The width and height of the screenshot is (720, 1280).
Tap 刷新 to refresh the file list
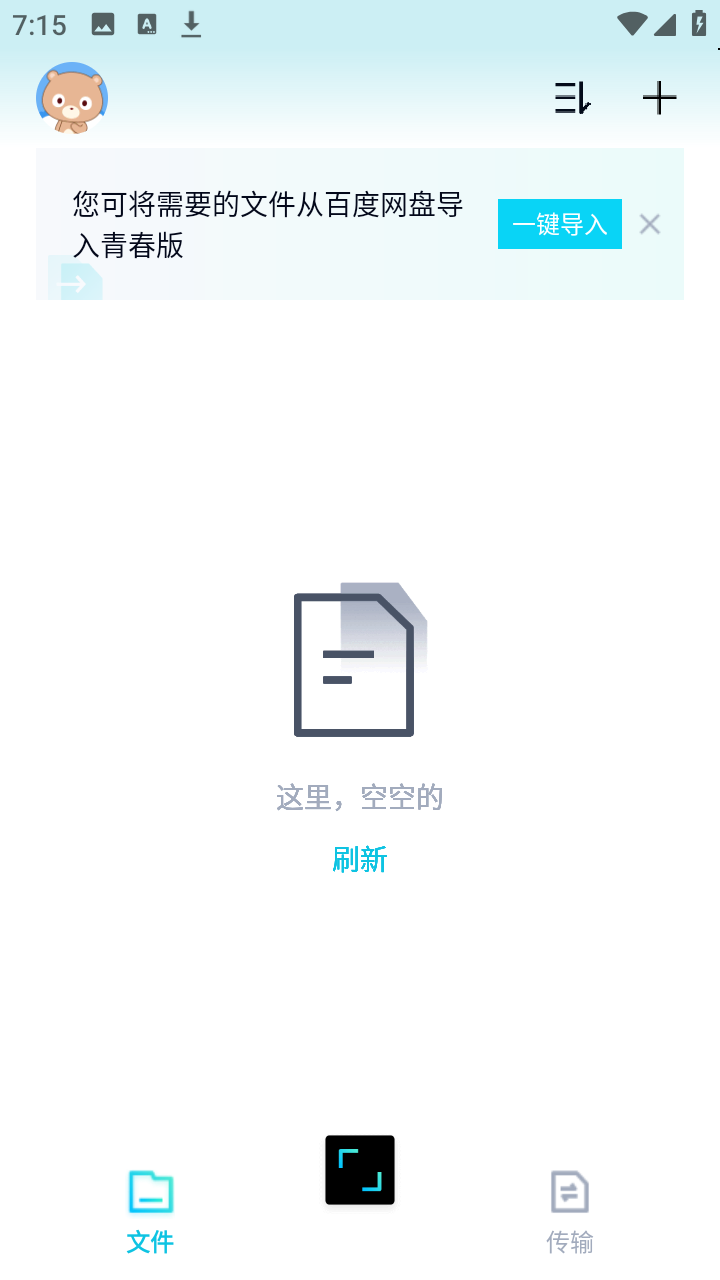point(360,859)
